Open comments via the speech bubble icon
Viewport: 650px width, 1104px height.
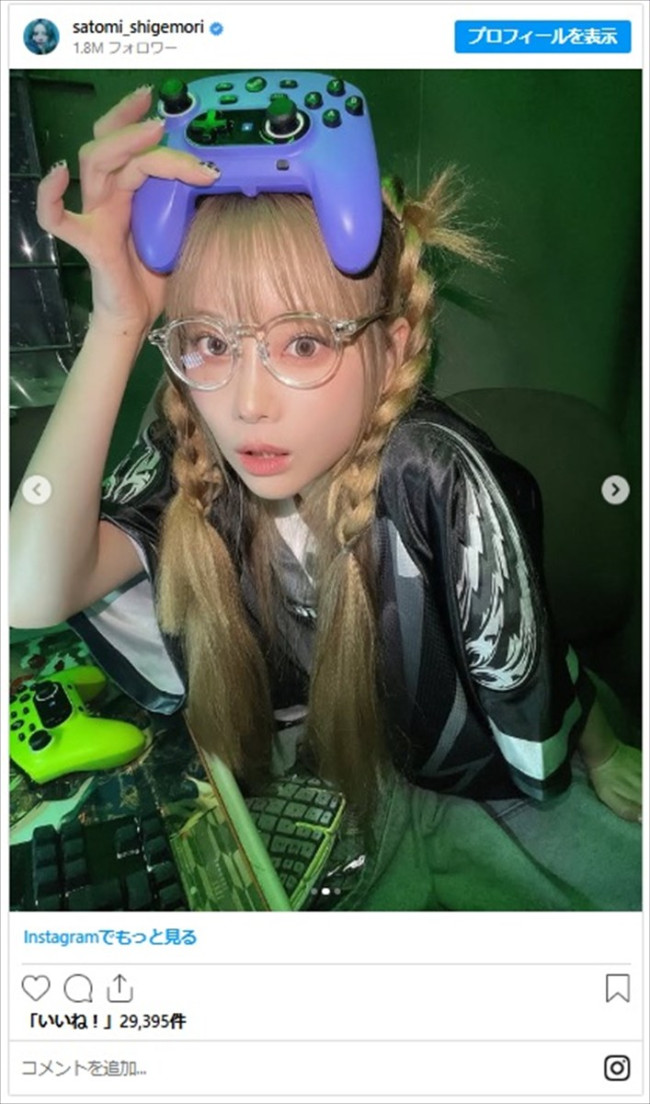78,988
